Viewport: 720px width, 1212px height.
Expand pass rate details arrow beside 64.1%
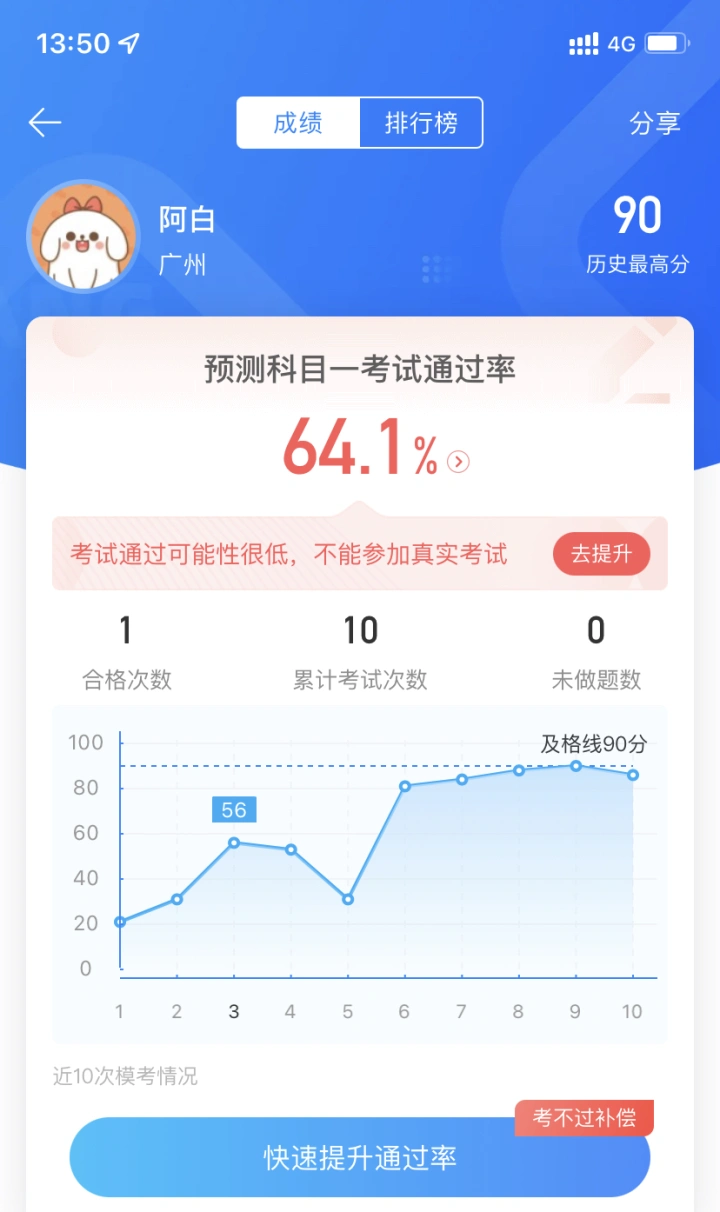pyautogui.click(x=459, y=461)
